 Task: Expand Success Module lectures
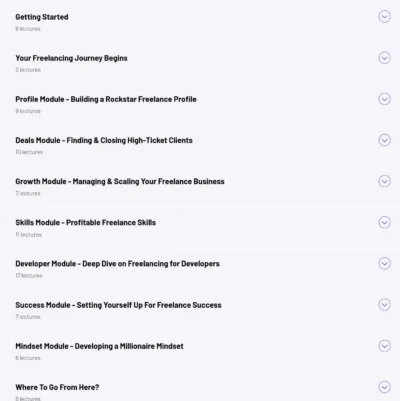coord(384,305)
